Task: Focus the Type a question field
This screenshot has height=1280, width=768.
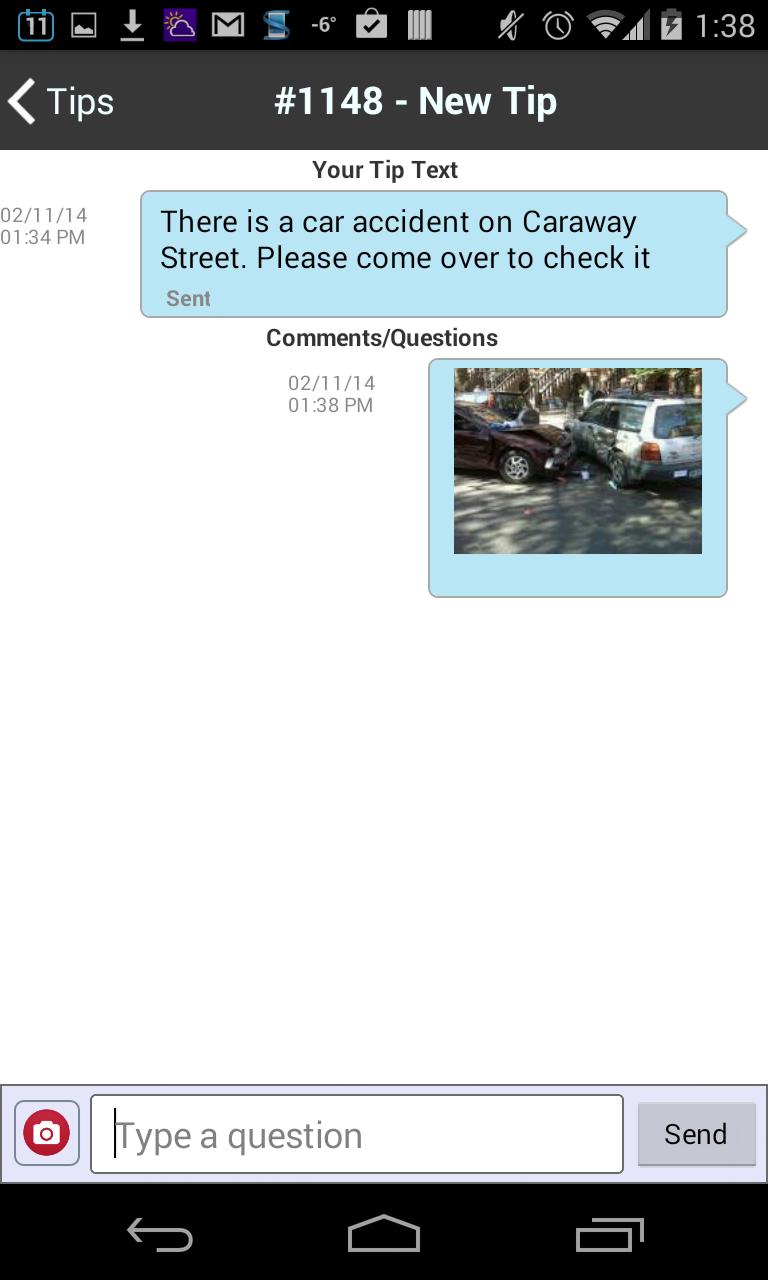Action: (356, 1134)
